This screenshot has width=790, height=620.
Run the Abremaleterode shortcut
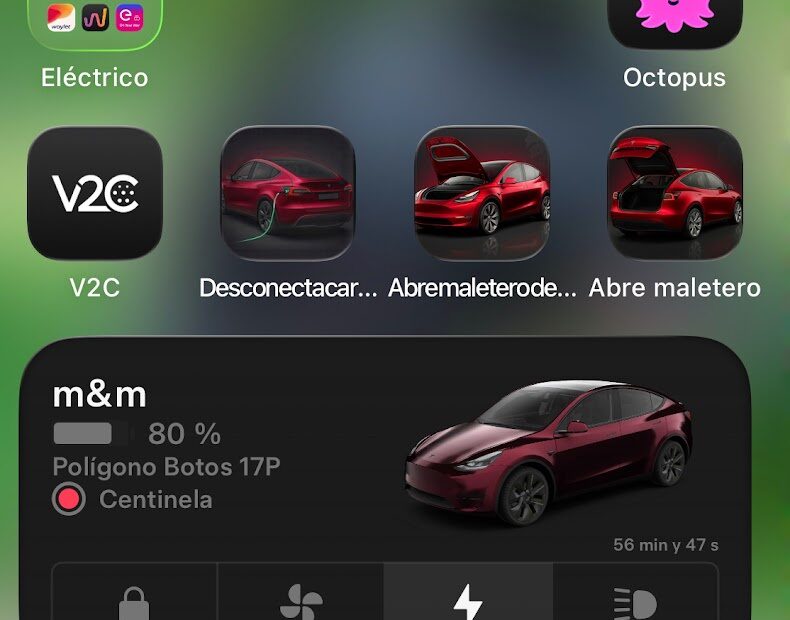pos(482,193)
